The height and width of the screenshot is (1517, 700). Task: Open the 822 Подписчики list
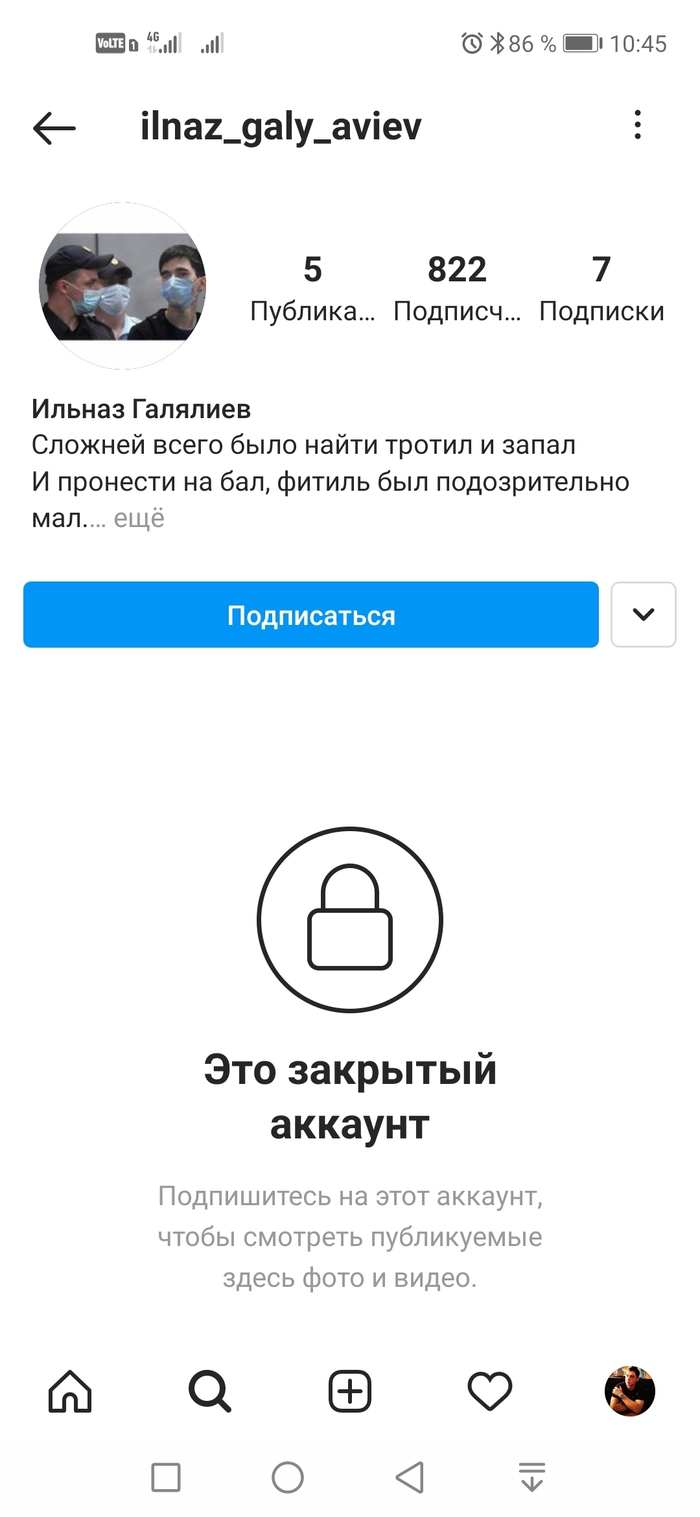pos(457,288)
